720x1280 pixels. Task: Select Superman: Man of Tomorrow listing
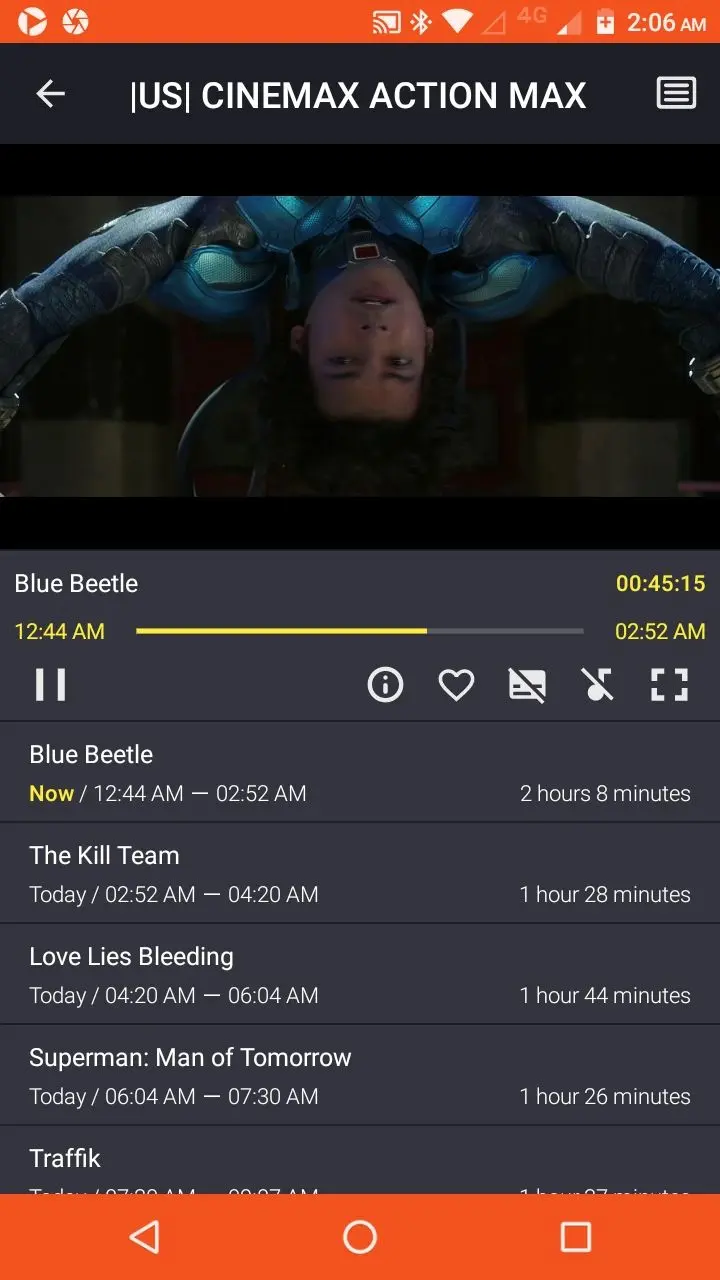tap(360, 1076)
